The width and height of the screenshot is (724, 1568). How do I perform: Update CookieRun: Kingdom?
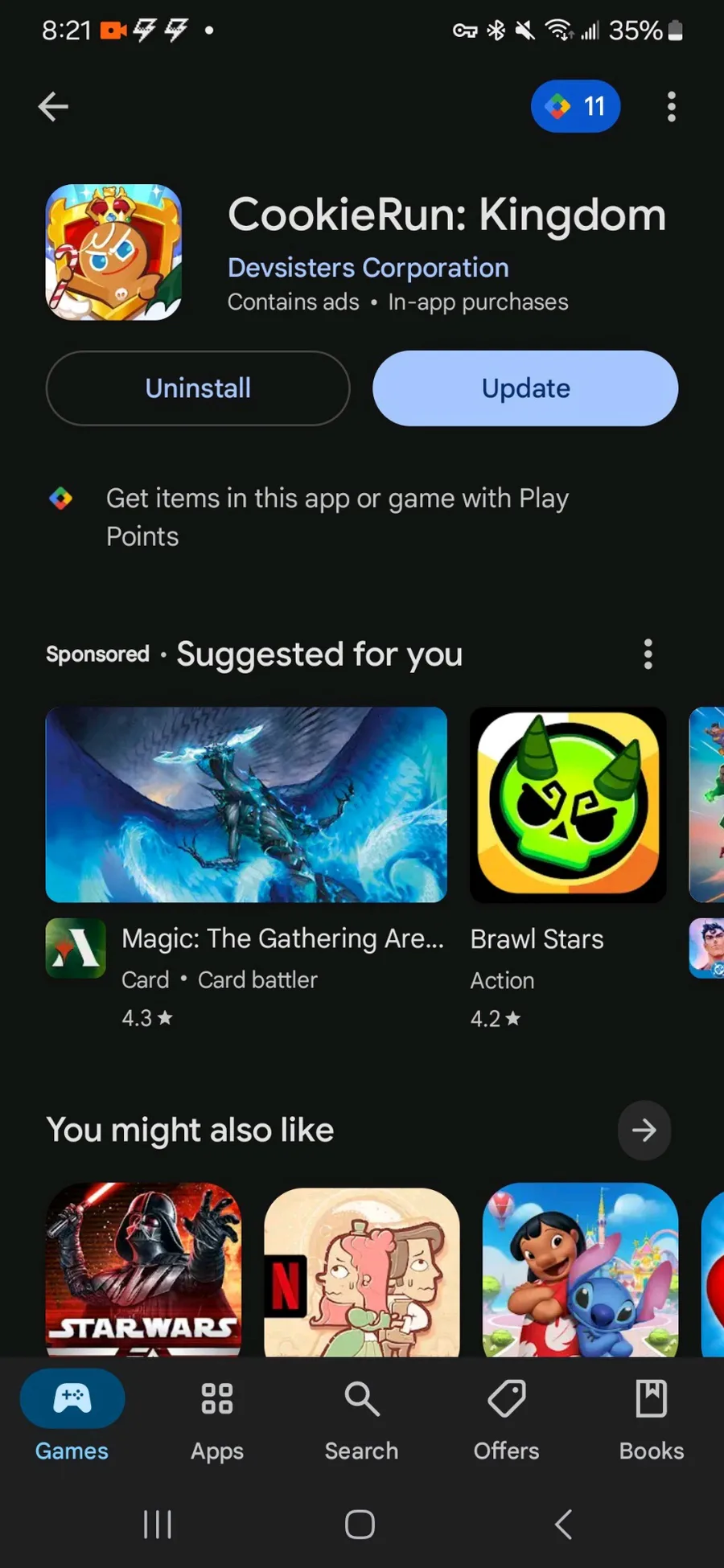pos(525,388)
